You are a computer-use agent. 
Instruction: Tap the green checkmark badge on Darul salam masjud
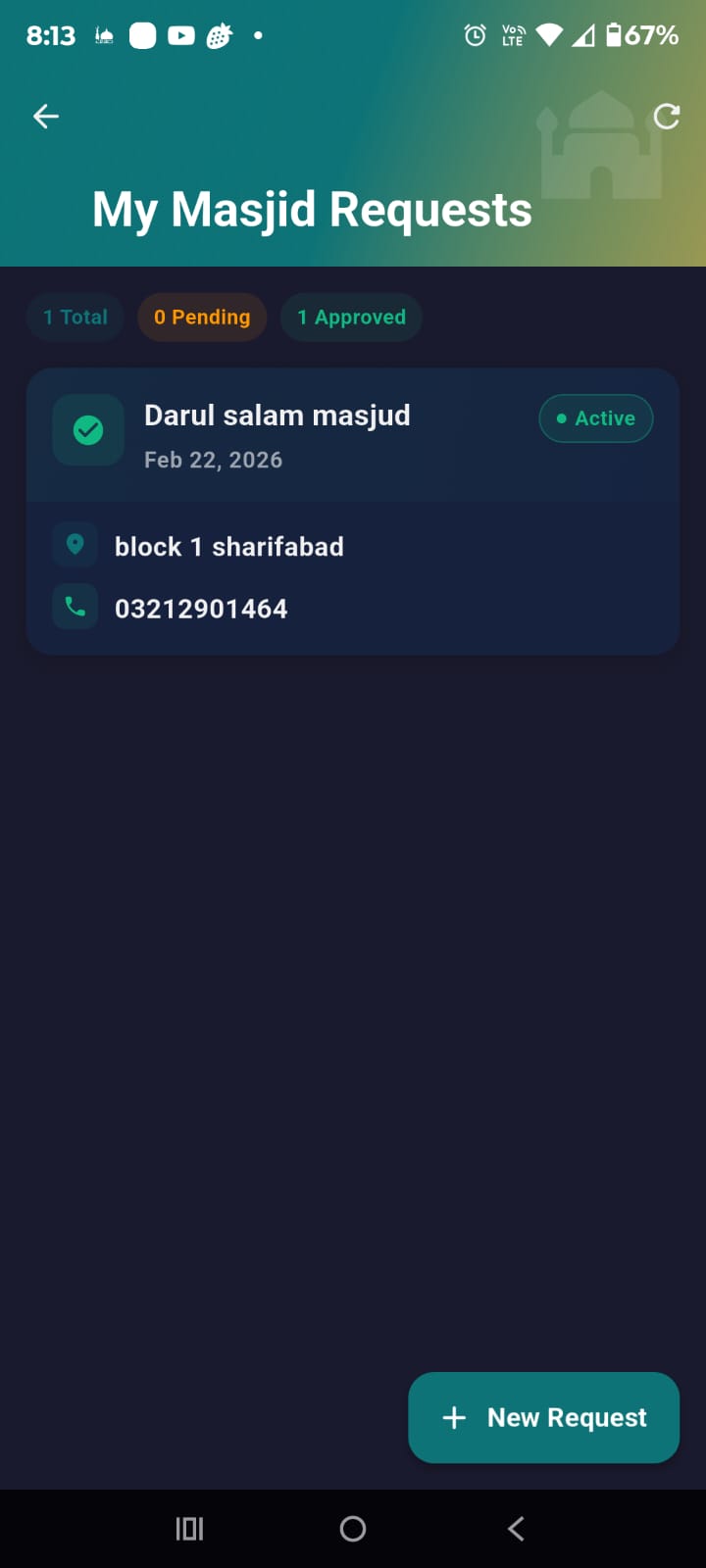coord(87,429)
